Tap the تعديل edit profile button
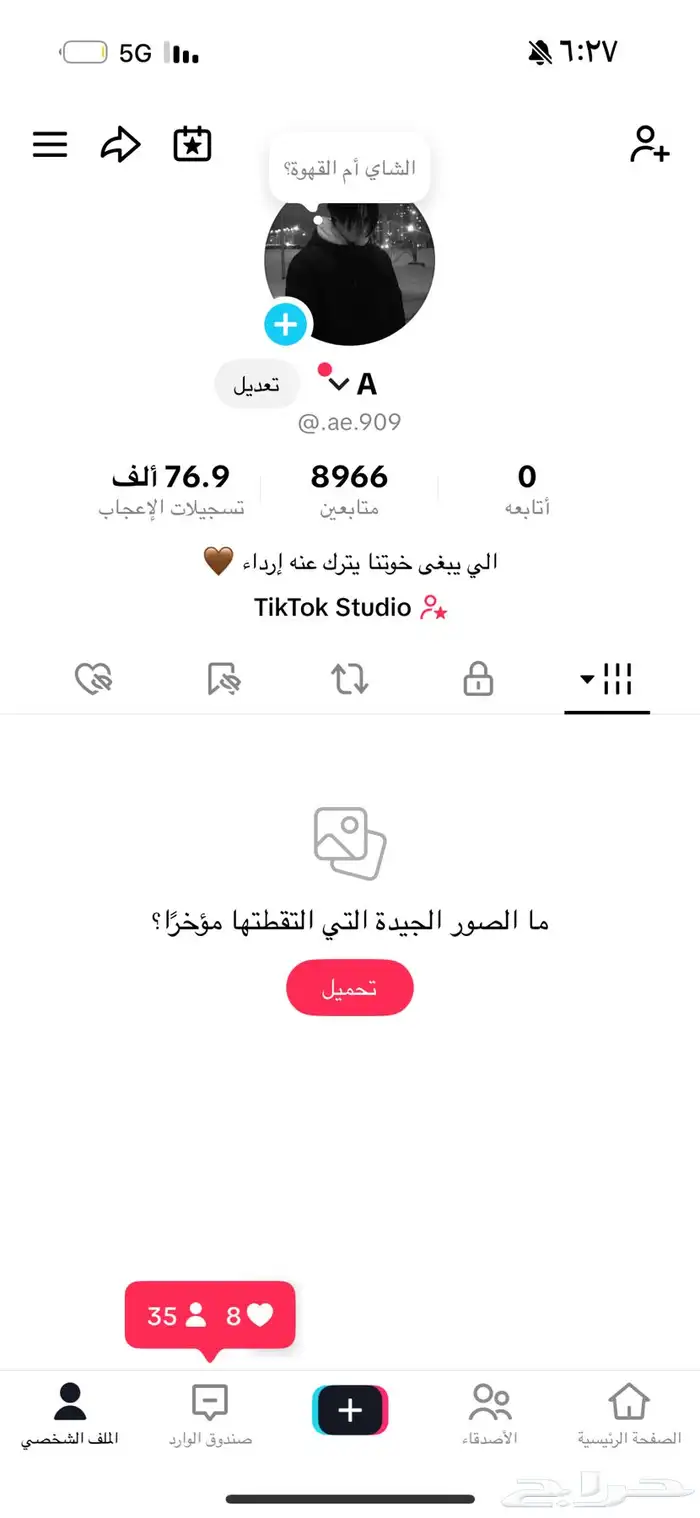This screenshot has height=1518, width=700. point(257,385)
